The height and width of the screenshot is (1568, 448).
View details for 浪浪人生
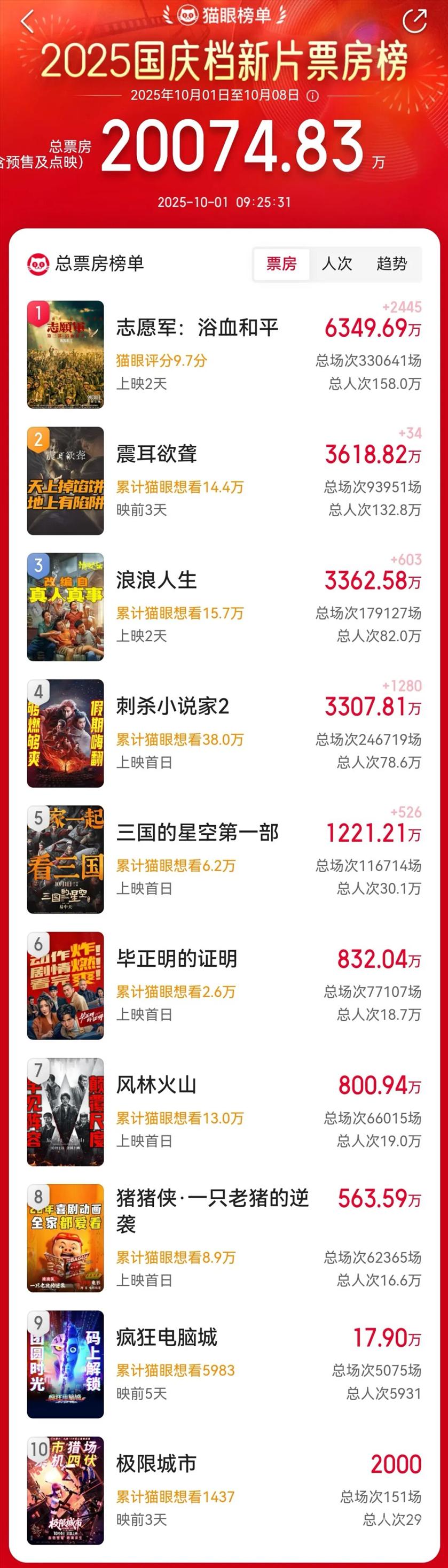(157, 580)
